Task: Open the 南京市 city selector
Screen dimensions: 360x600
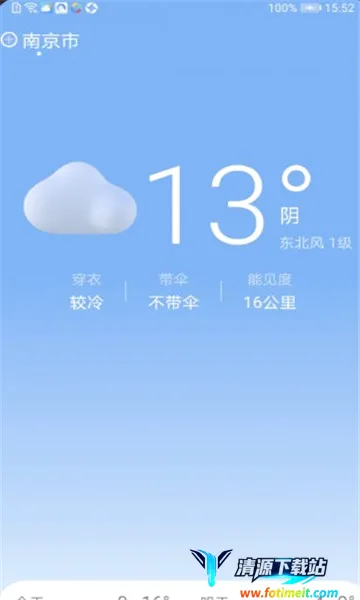Action: click(x=51, y=41)
